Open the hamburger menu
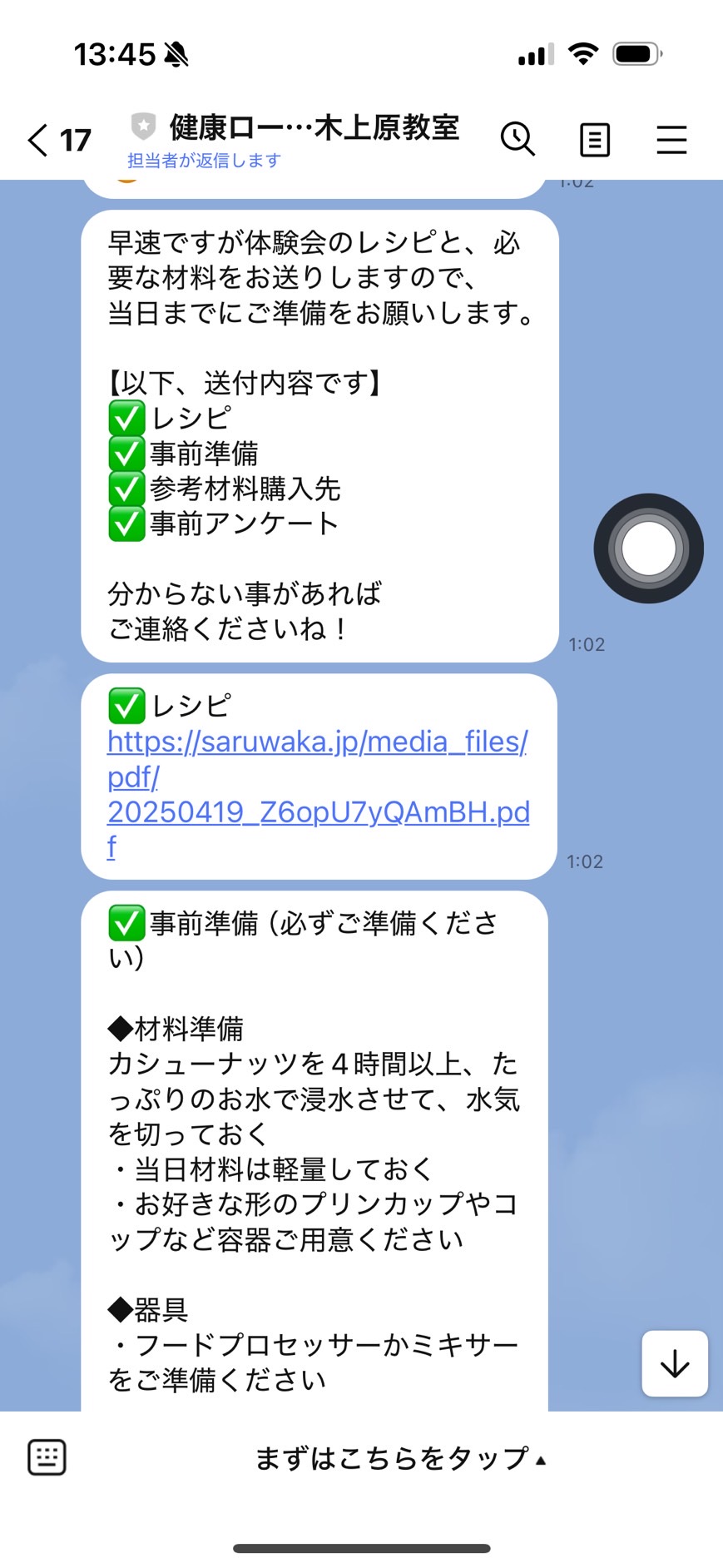Viewport: 723px width, 1568px height. click(x=671, y=140)
